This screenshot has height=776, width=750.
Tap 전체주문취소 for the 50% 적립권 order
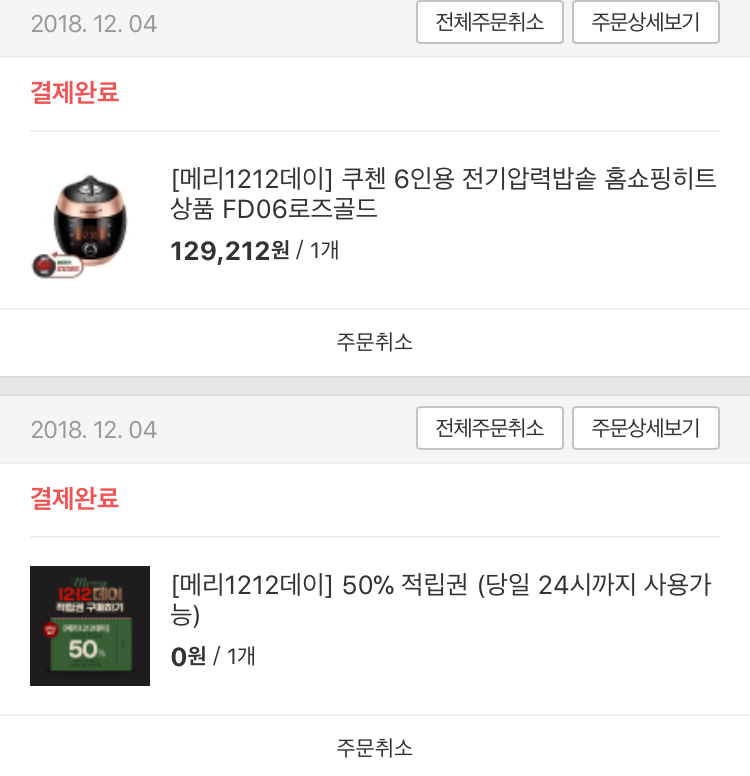point(490,429)
